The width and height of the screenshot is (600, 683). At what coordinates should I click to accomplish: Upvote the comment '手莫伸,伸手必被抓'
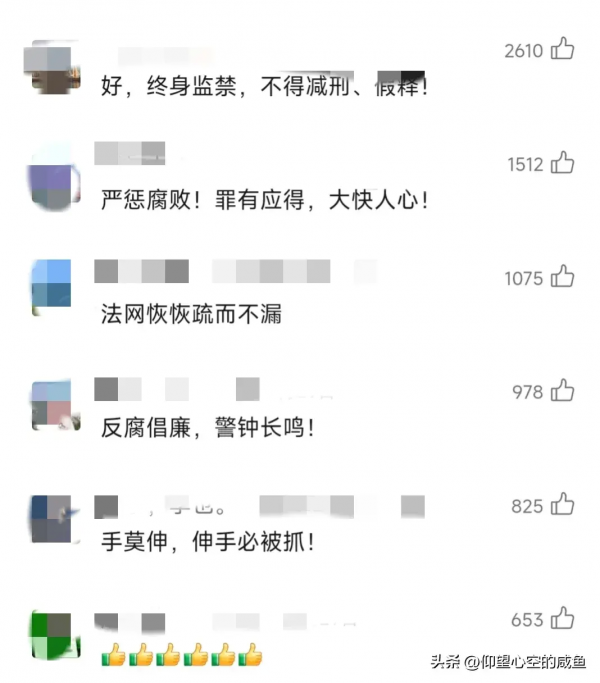[x=563, y=505]
